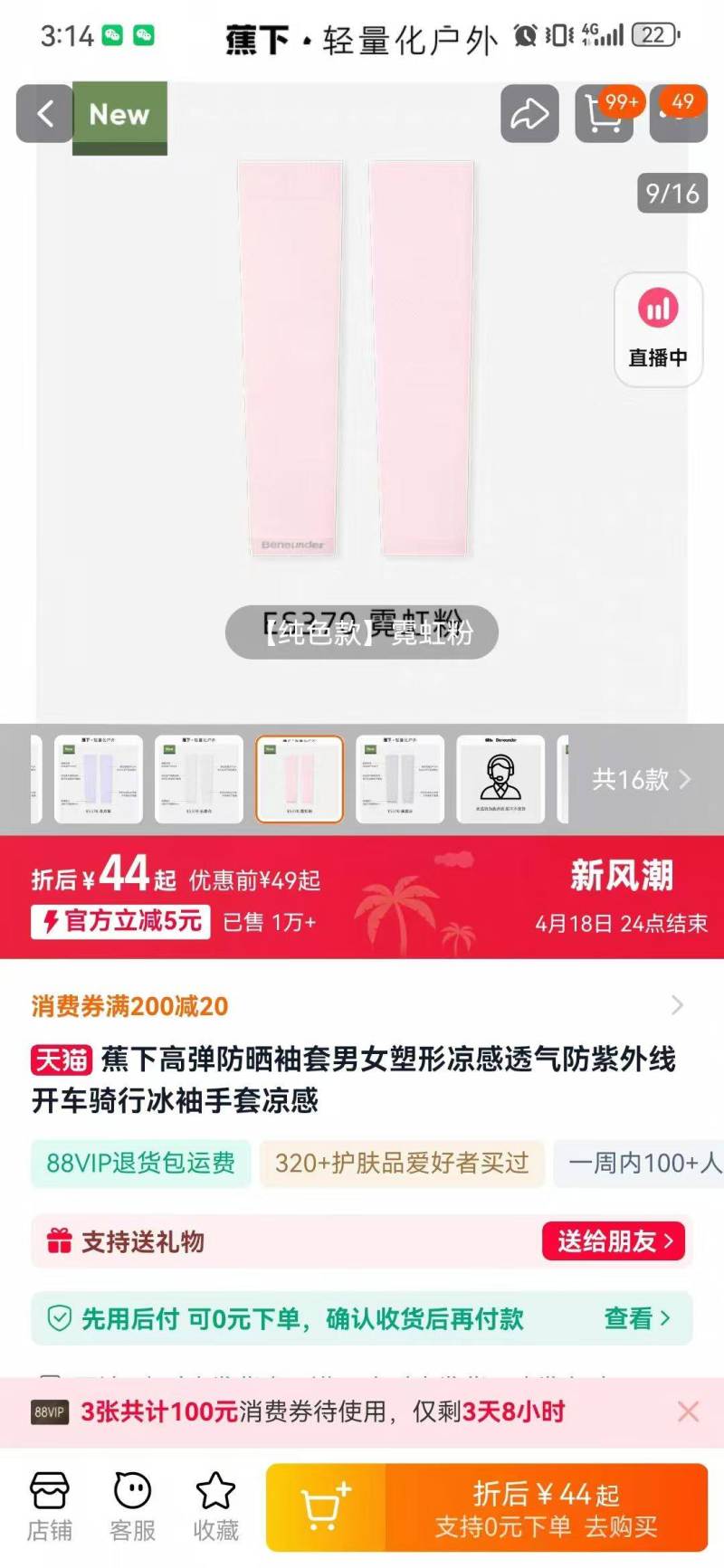This screenshot has width=724, height=1568.
Task: Open the 店铺 store page
Action: point(50,1508)
